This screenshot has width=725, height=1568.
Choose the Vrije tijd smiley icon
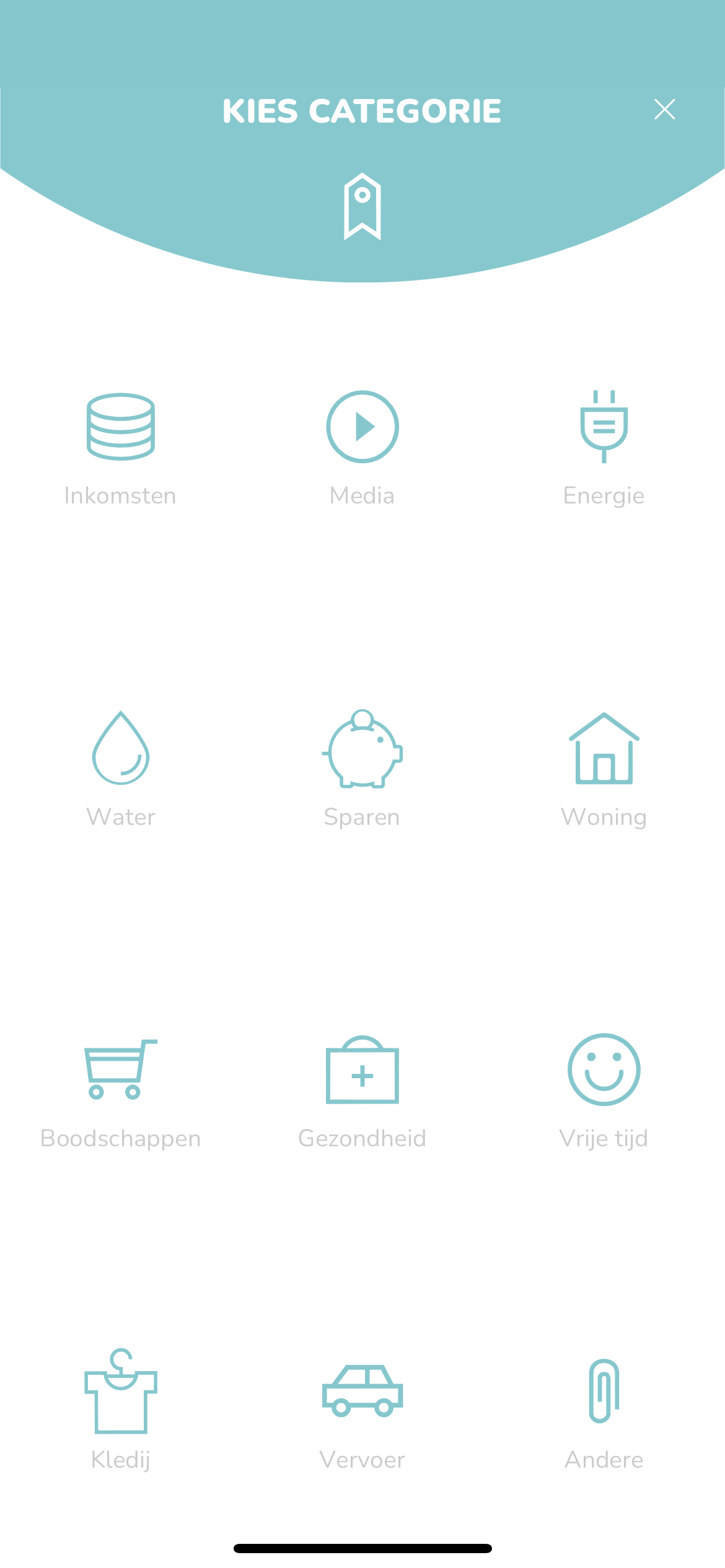(x=604, y=1073)
